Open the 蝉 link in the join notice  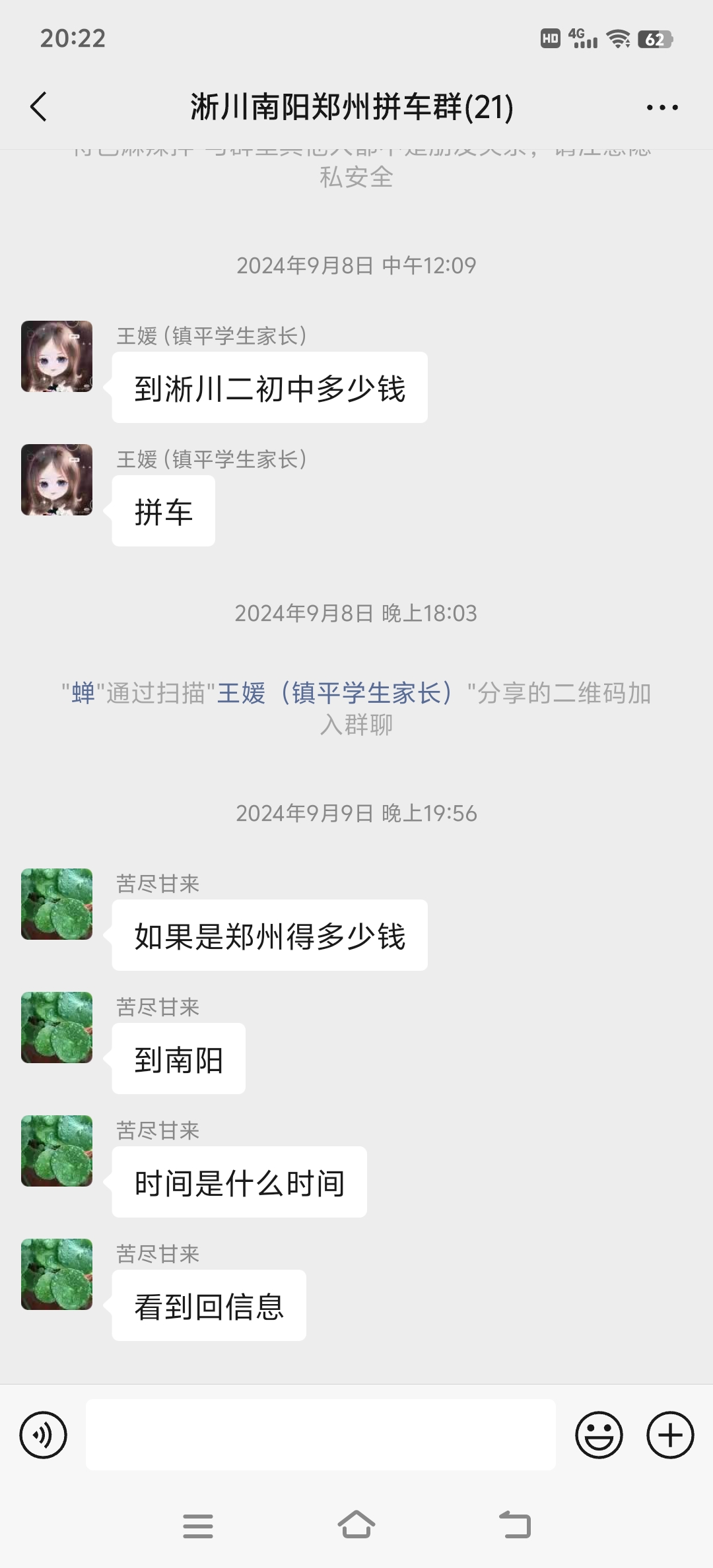click(x=83, y=694)
